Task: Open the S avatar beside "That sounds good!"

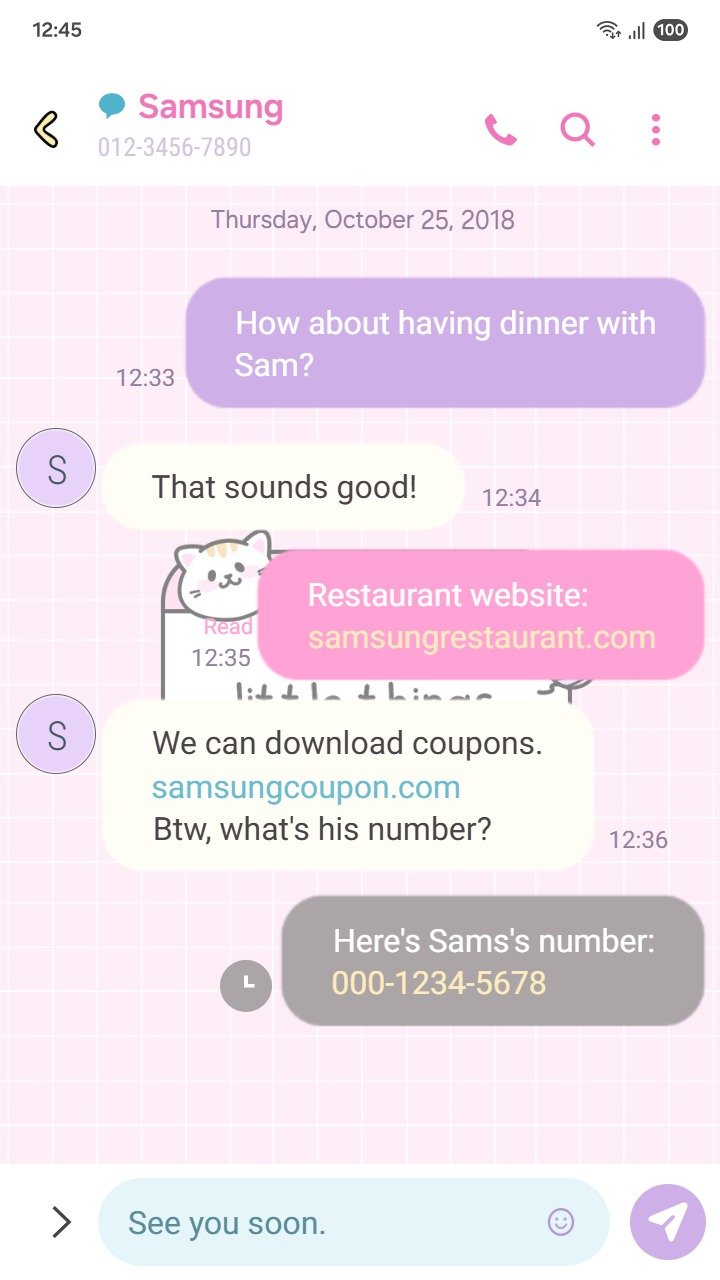Action: (56, 468)
